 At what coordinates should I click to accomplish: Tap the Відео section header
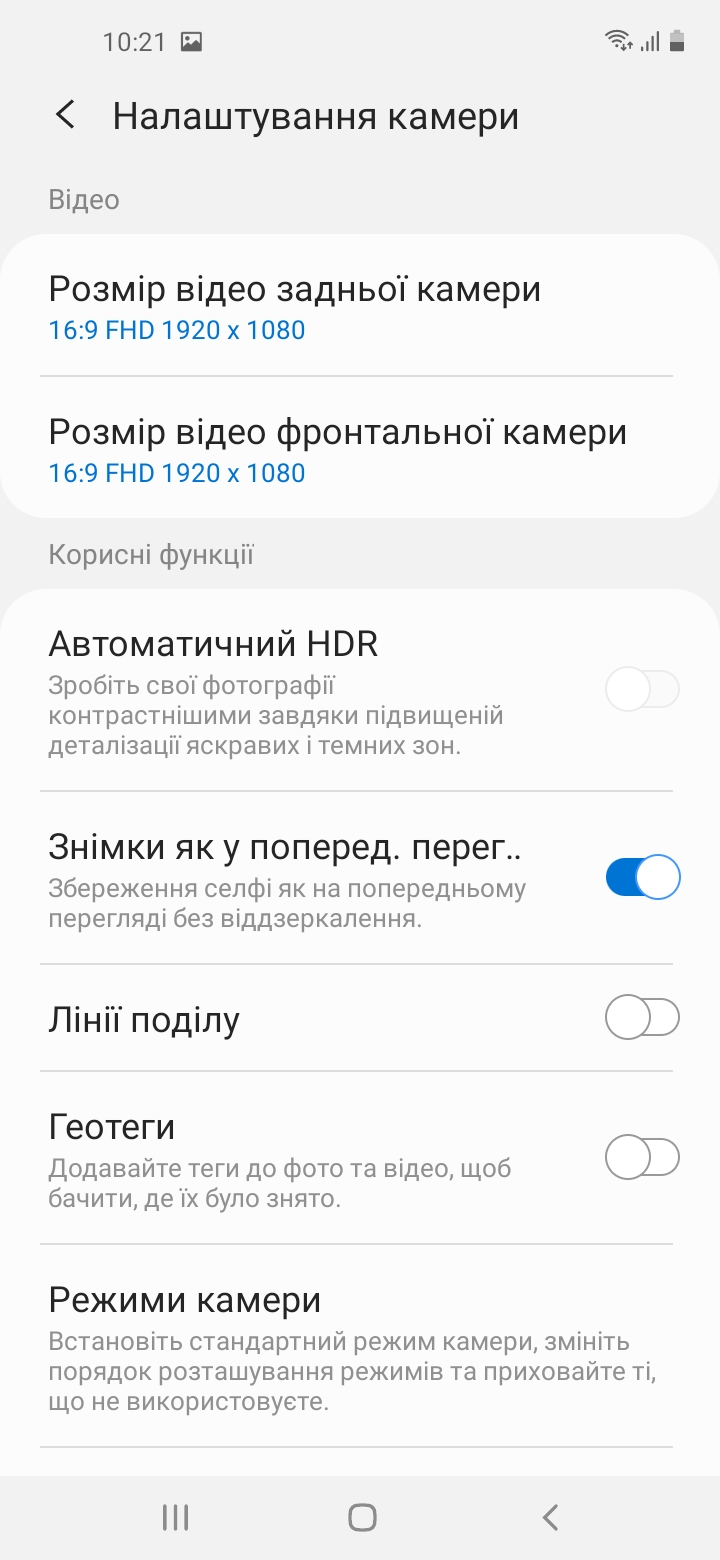pyautogui.click(x=84, y=199)
